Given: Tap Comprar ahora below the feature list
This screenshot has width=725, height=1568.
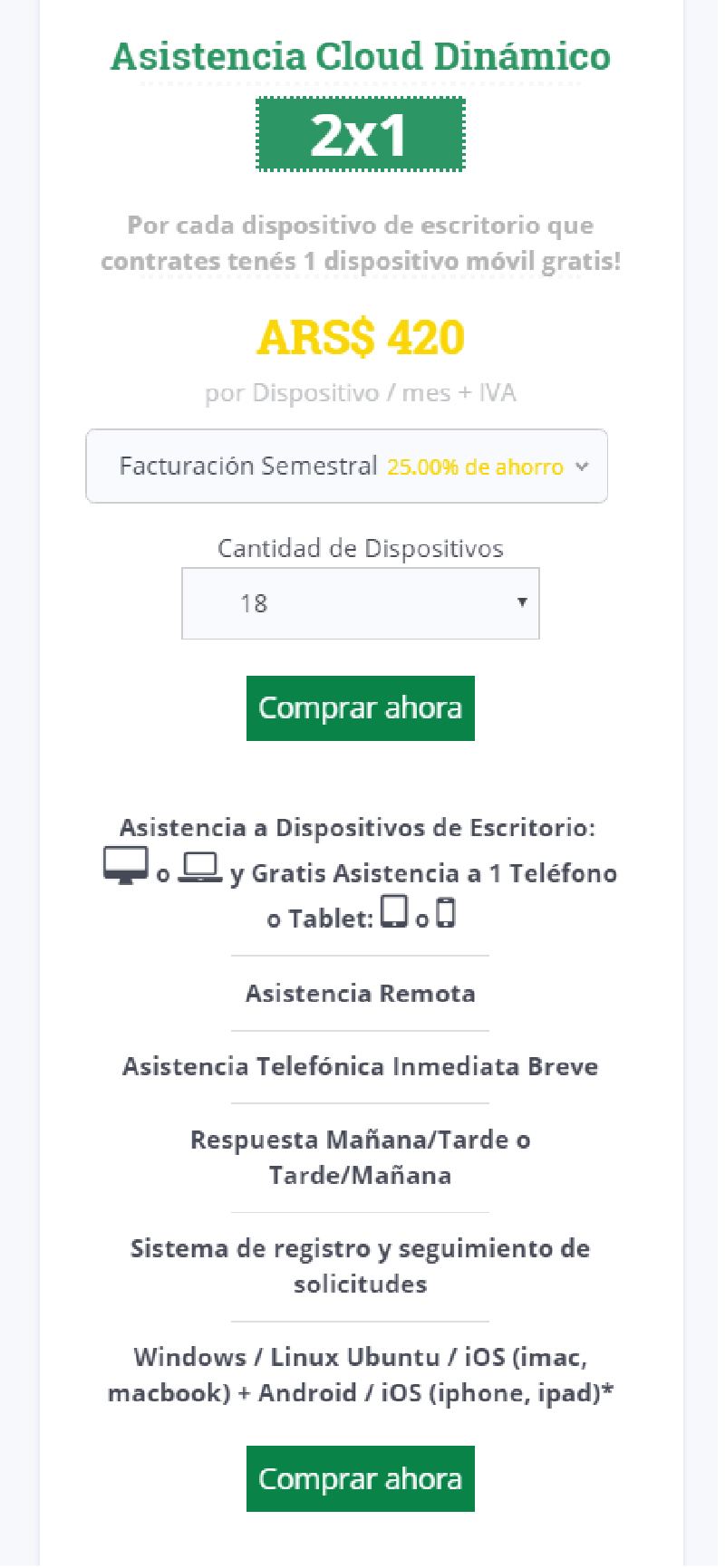Looking at the screenshot, I should click(361, 1478).
